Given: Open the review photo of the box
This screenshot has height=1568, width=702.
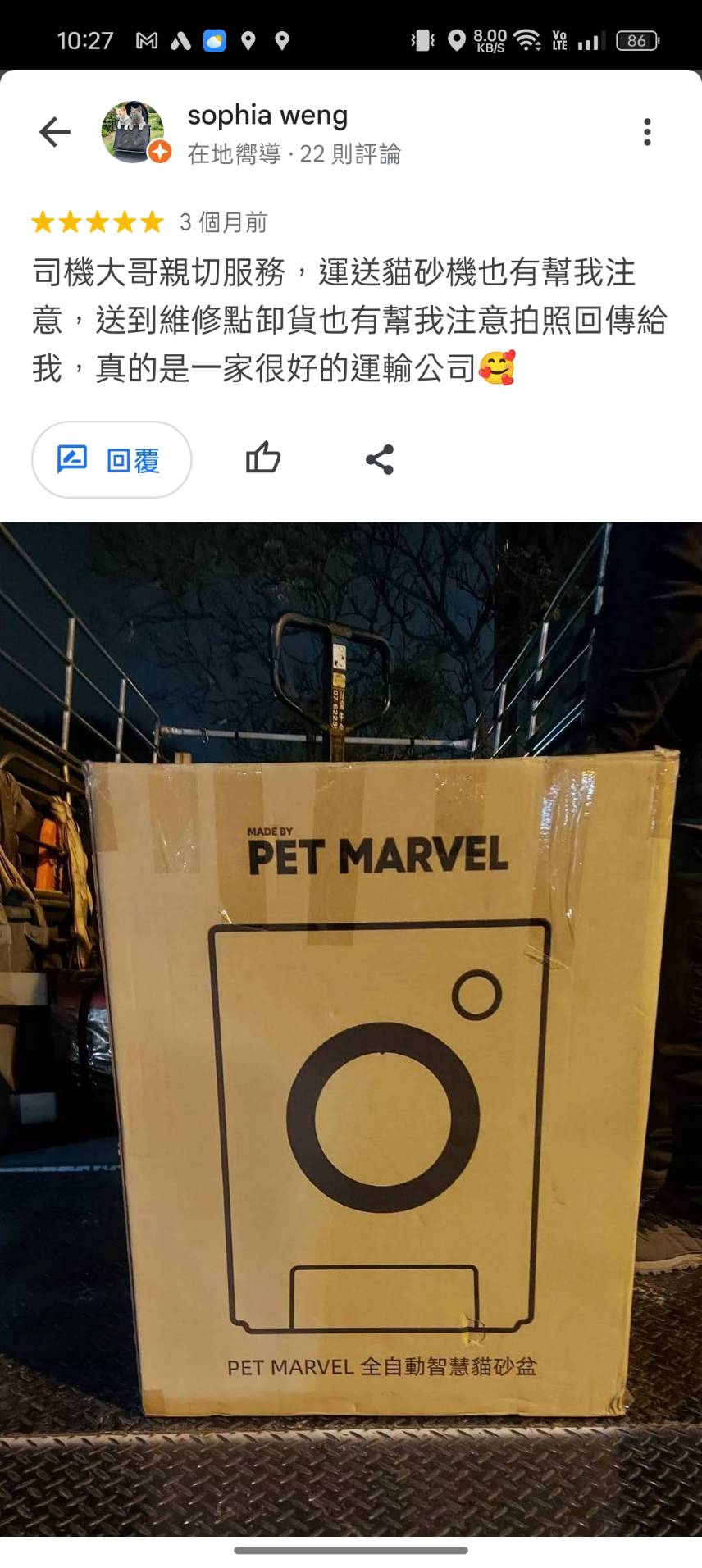Looking at the screenshot, I should tap(351, 1025).
